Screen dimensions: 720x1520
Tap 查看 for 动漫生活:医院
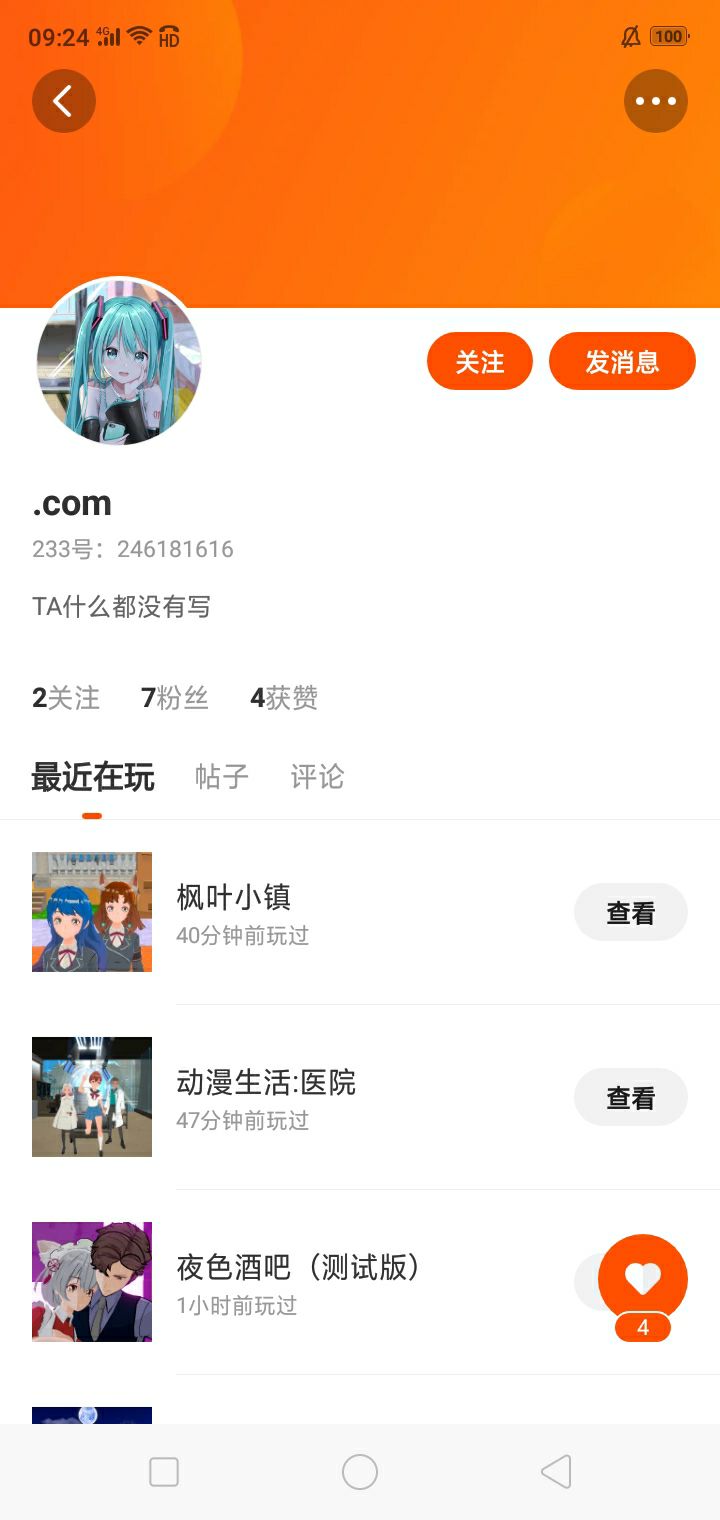tap(630, 1097)
